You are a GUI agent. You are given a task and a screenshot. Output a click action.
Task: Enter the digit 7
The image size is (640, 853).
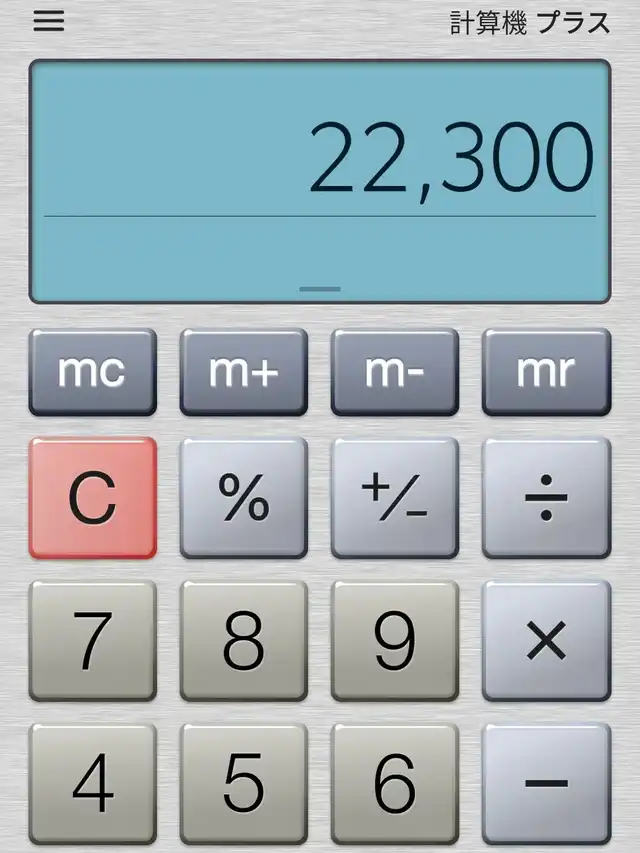click(x=93, y=641)
